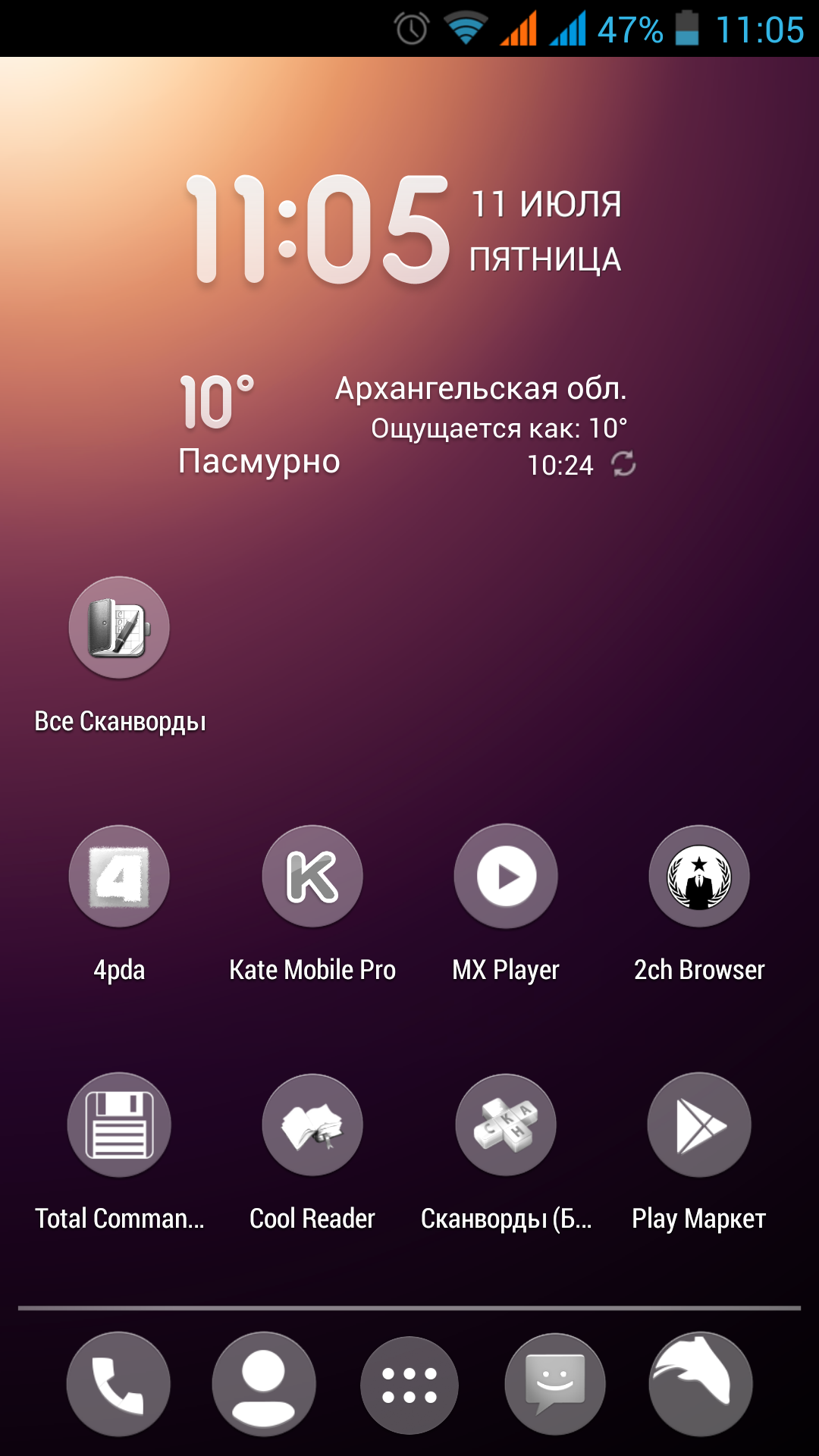The image size is (819, 1456).
Task: Open contacts from the dock
Action: click(x=264, y=1385)
